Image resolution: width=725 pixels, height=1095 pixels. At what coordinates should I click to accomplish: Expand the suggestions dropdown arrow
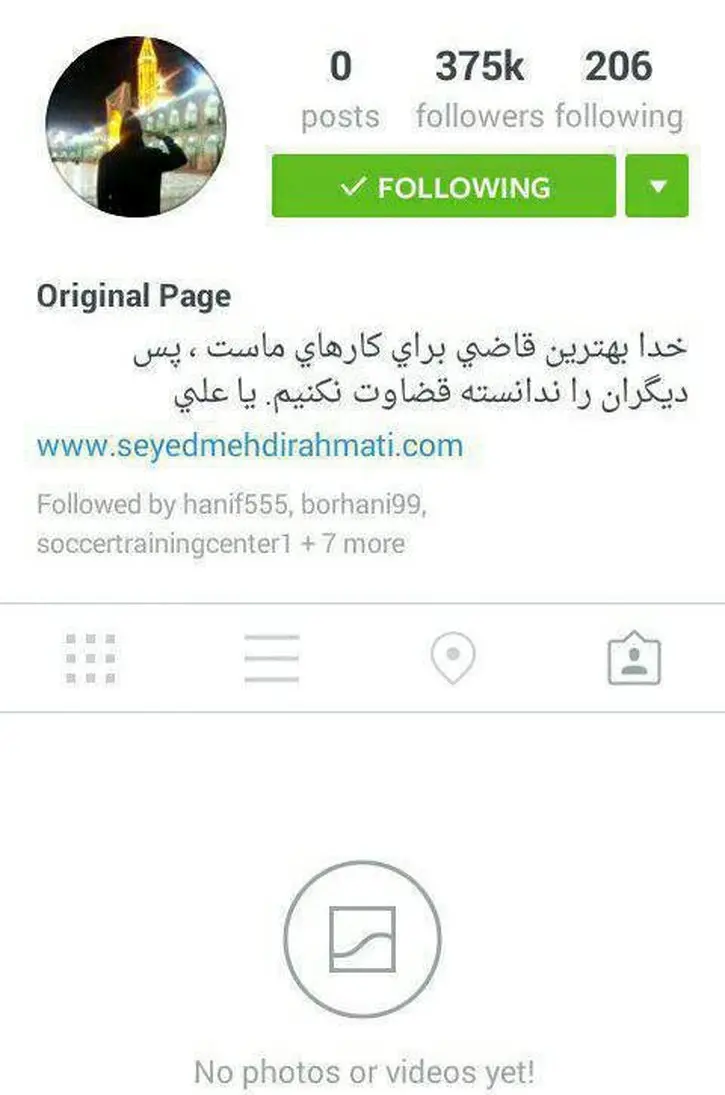point(657,187)
